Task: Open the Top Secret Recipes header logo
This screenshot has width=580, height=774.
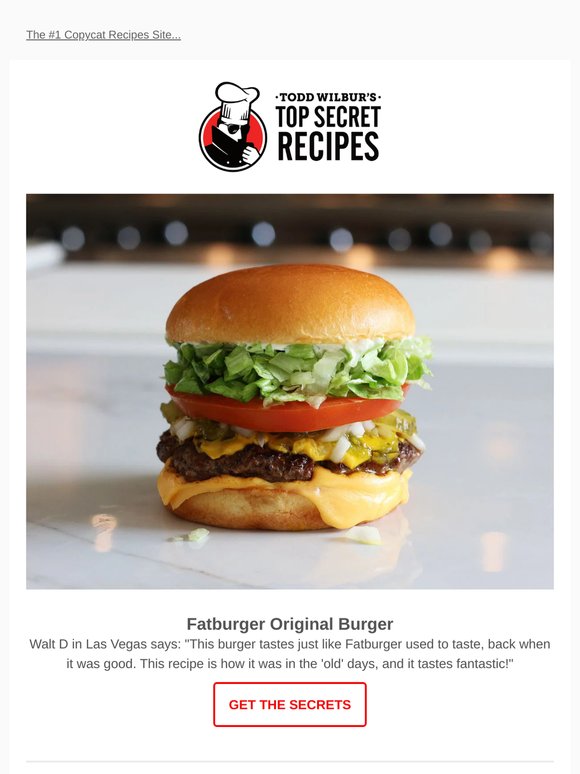Action: (290, 126)
